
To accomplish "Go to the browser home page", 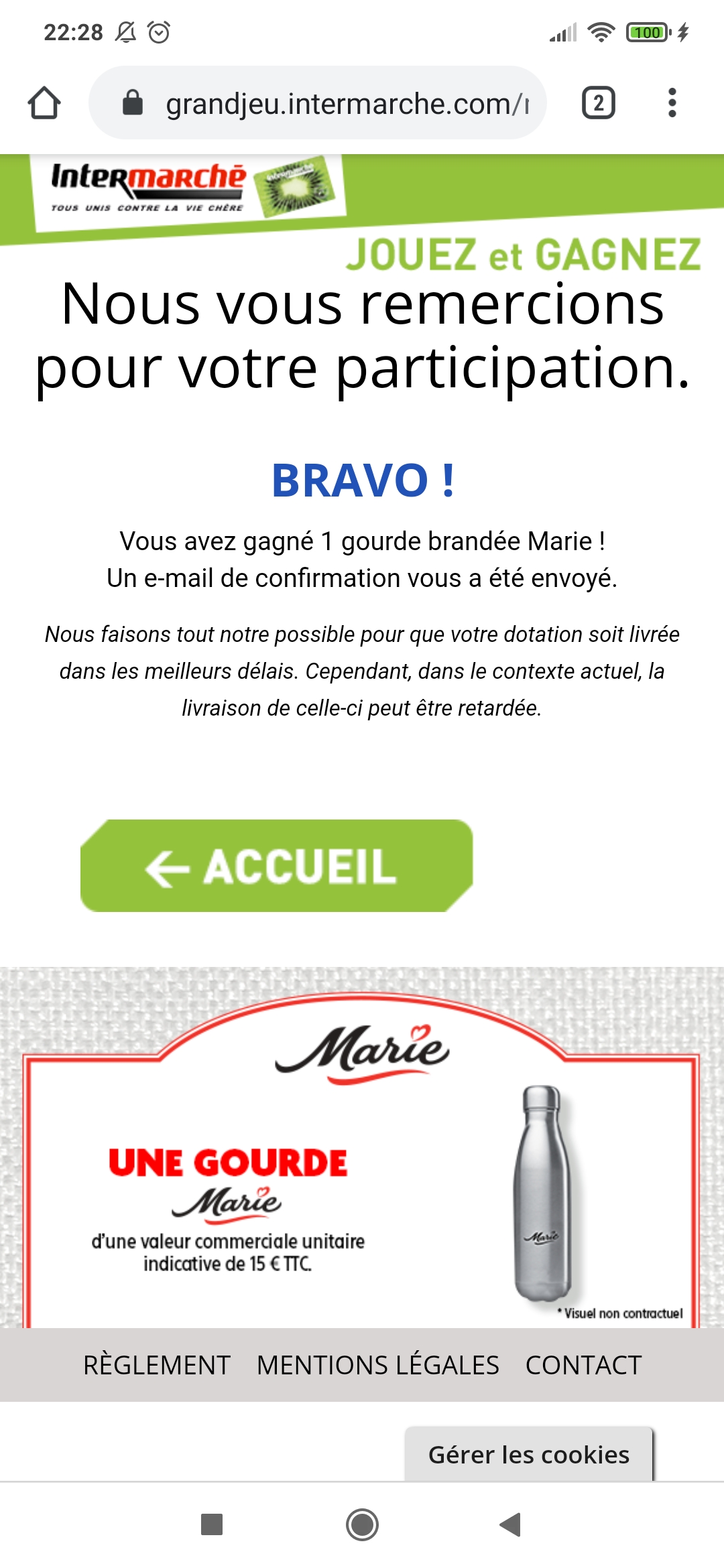I will [44, 103].
